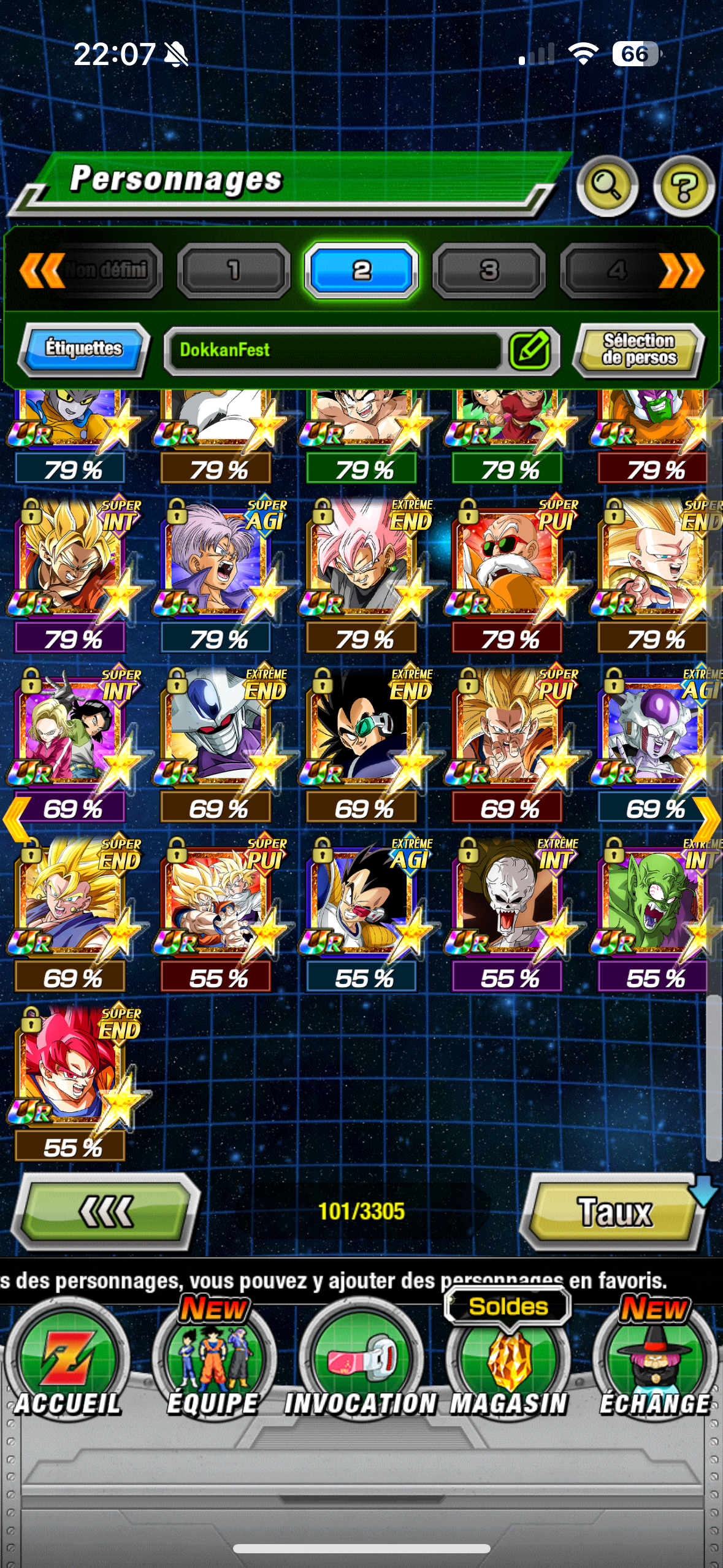Tap Sélection de persos button
Image resolution: width=723 pixels, height=1568 pixels.
coord(638,349)
